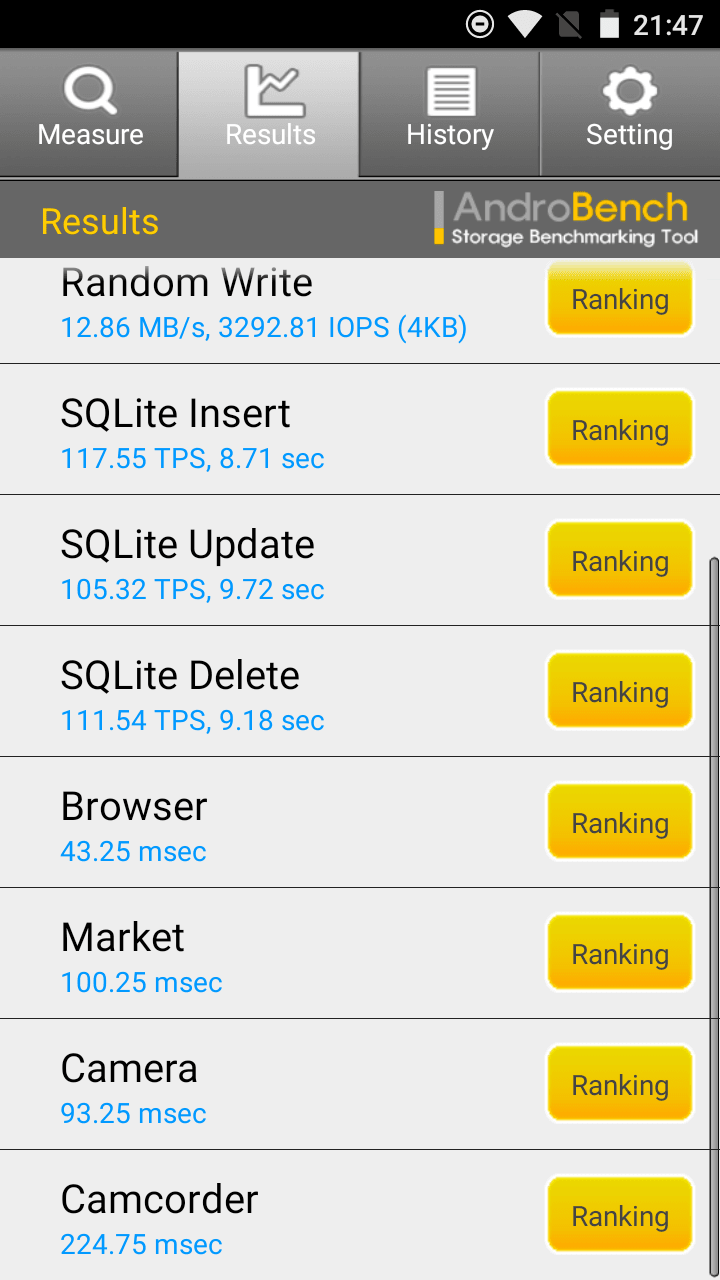Open the Market Ranking
This screenshot has height=1280, width=720.
tap(620, 953)
